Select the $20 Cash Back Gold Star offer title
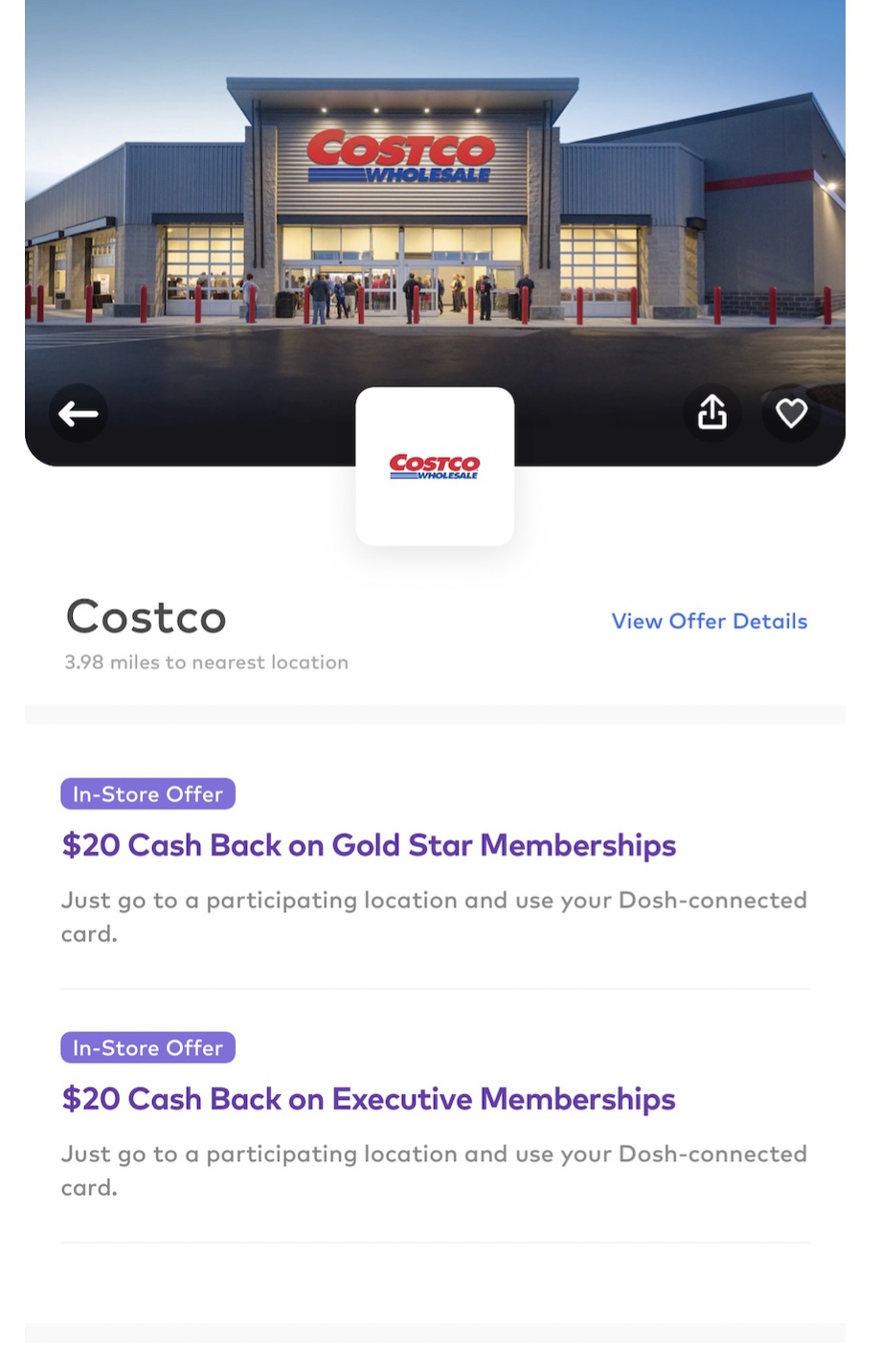Screen dimensions: 881x1372 click(369, 845)
